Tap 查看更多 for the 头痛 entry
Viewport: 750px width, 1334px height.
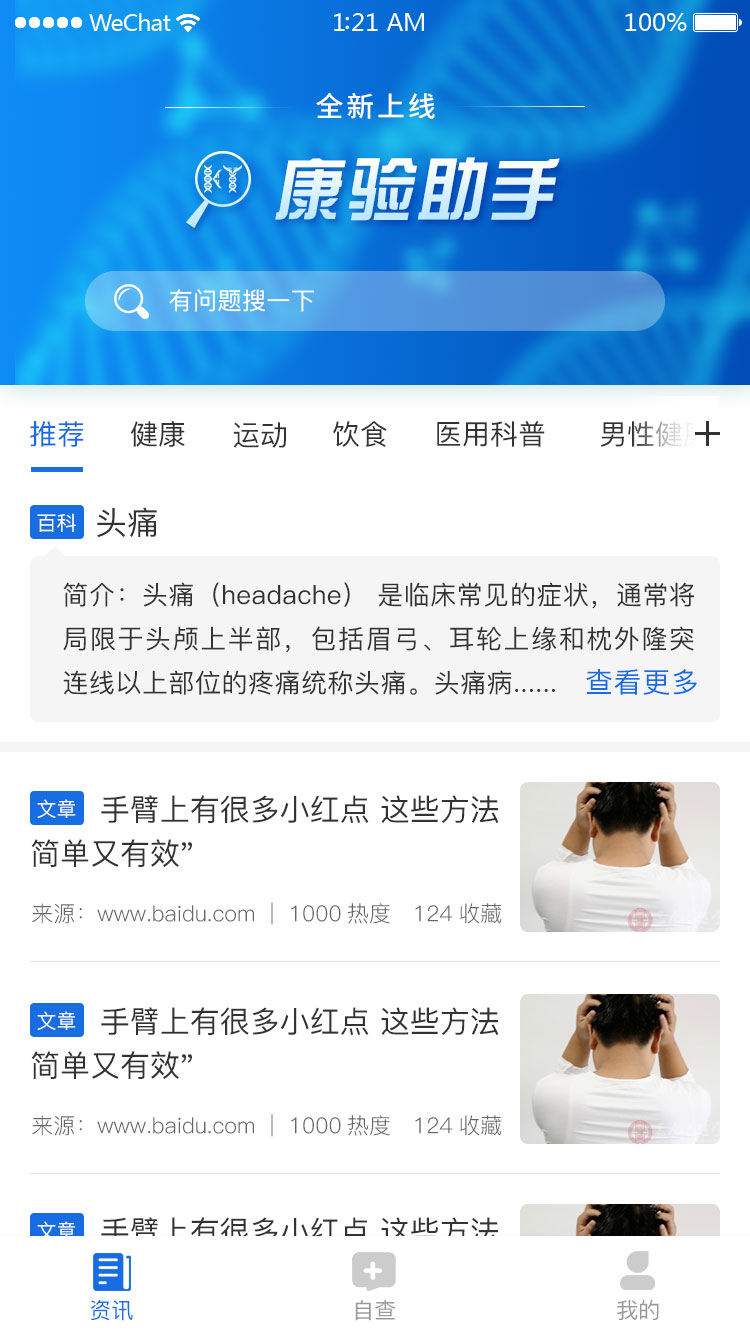point(641,683)
